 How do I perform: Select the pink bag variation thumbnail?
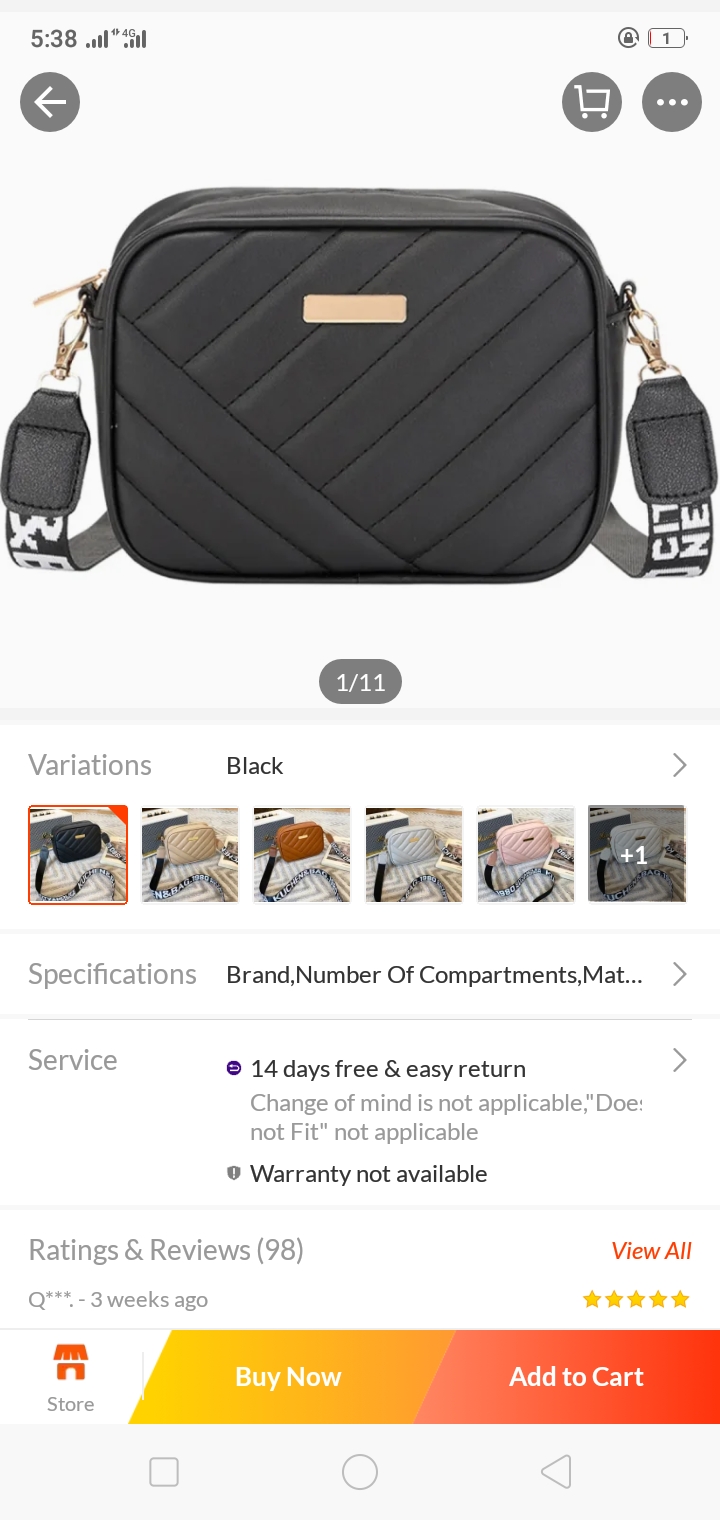click(x=526, y=855)
